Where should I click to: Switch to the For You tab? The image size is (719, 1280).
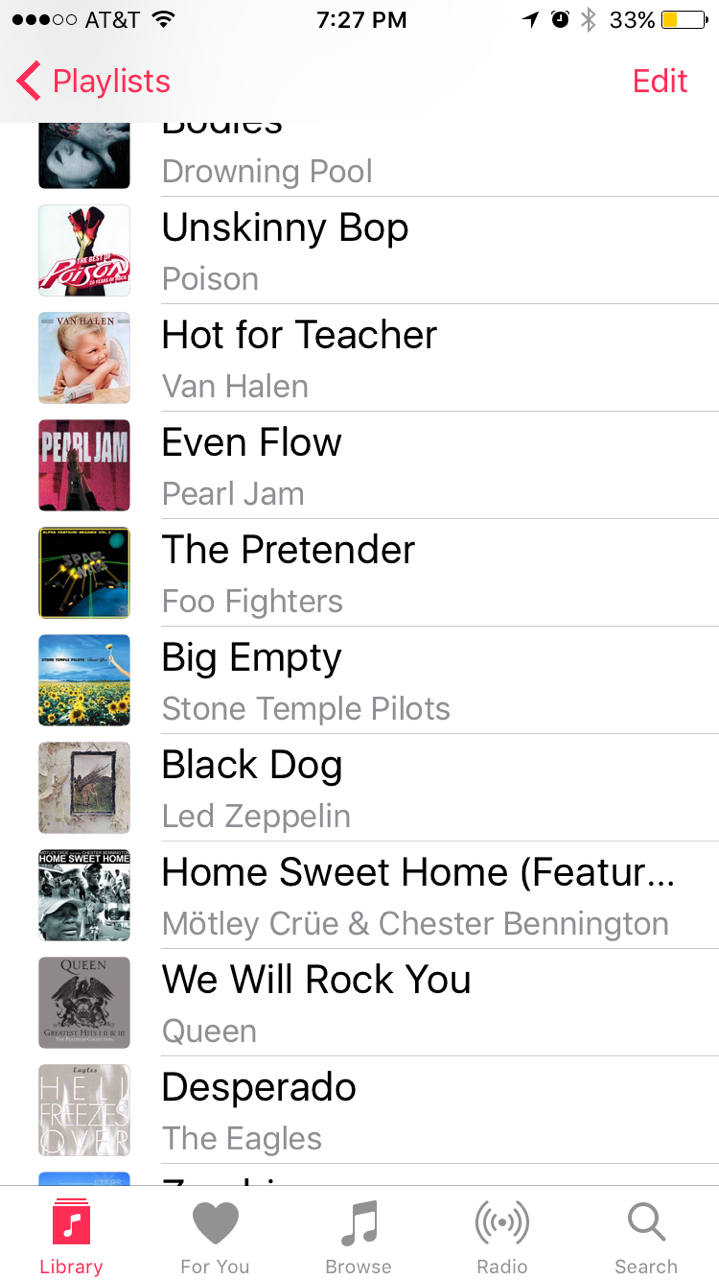point(215,1237)
